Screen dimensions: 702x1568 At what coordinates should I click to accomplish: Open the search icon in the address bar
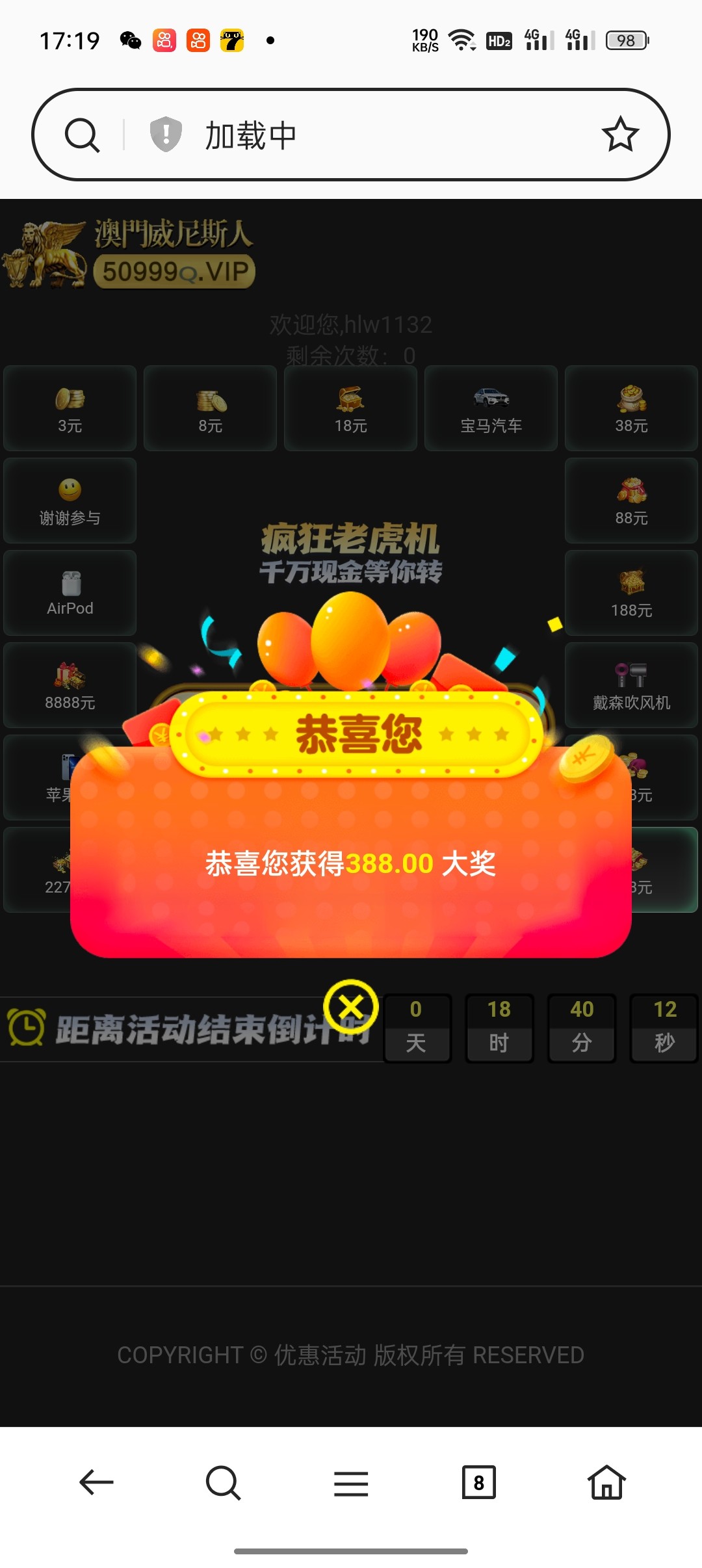pyautogui.click(x=83, y=135)
